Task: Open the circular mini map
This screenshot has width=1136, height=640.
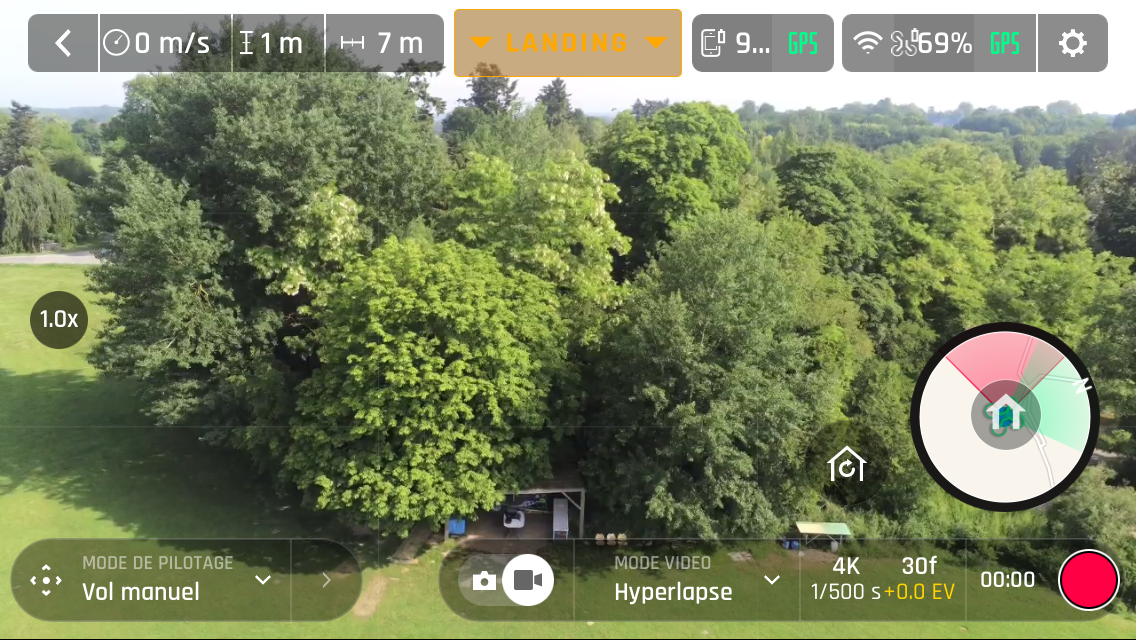Action: coord(1005,417)
